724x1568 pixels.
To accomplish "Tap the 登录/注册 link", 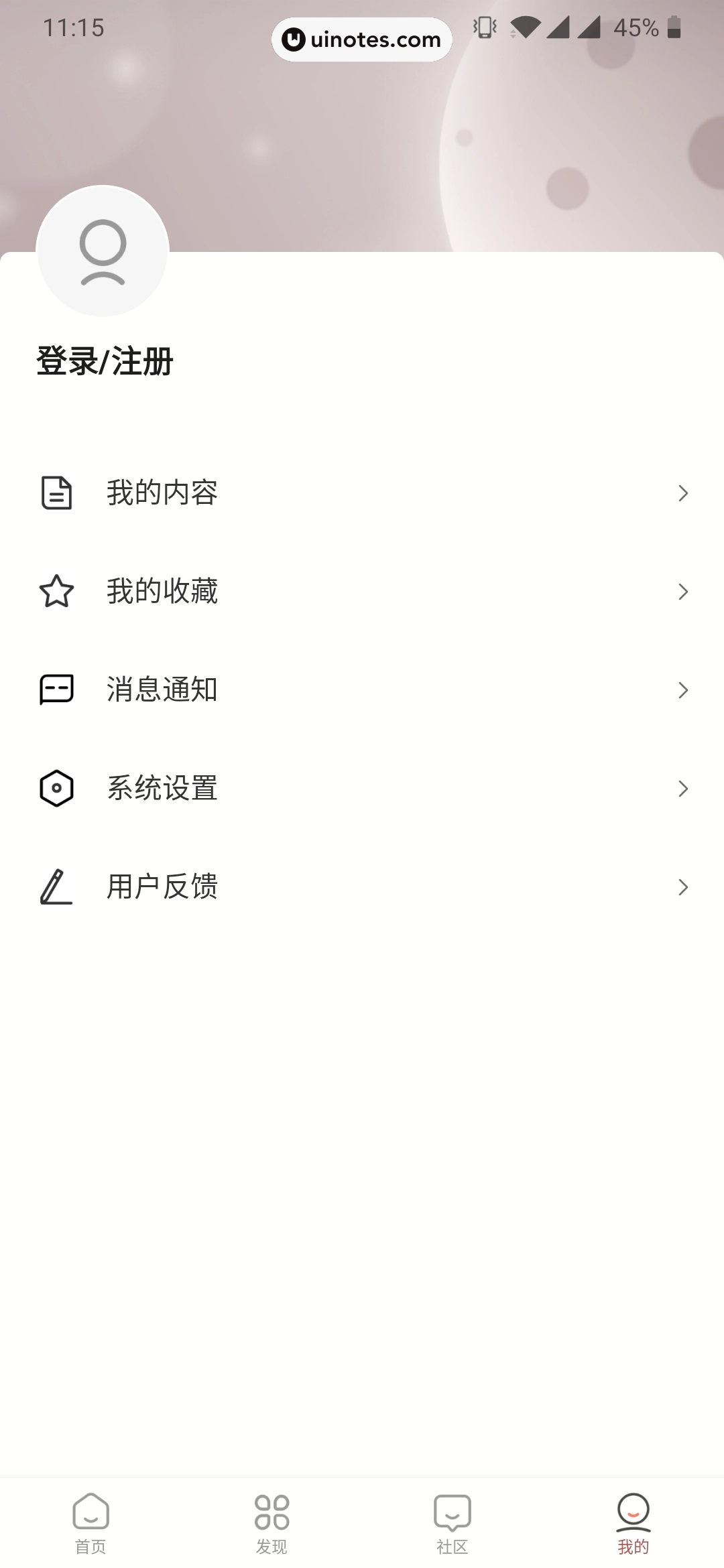I will coord(104,360).
